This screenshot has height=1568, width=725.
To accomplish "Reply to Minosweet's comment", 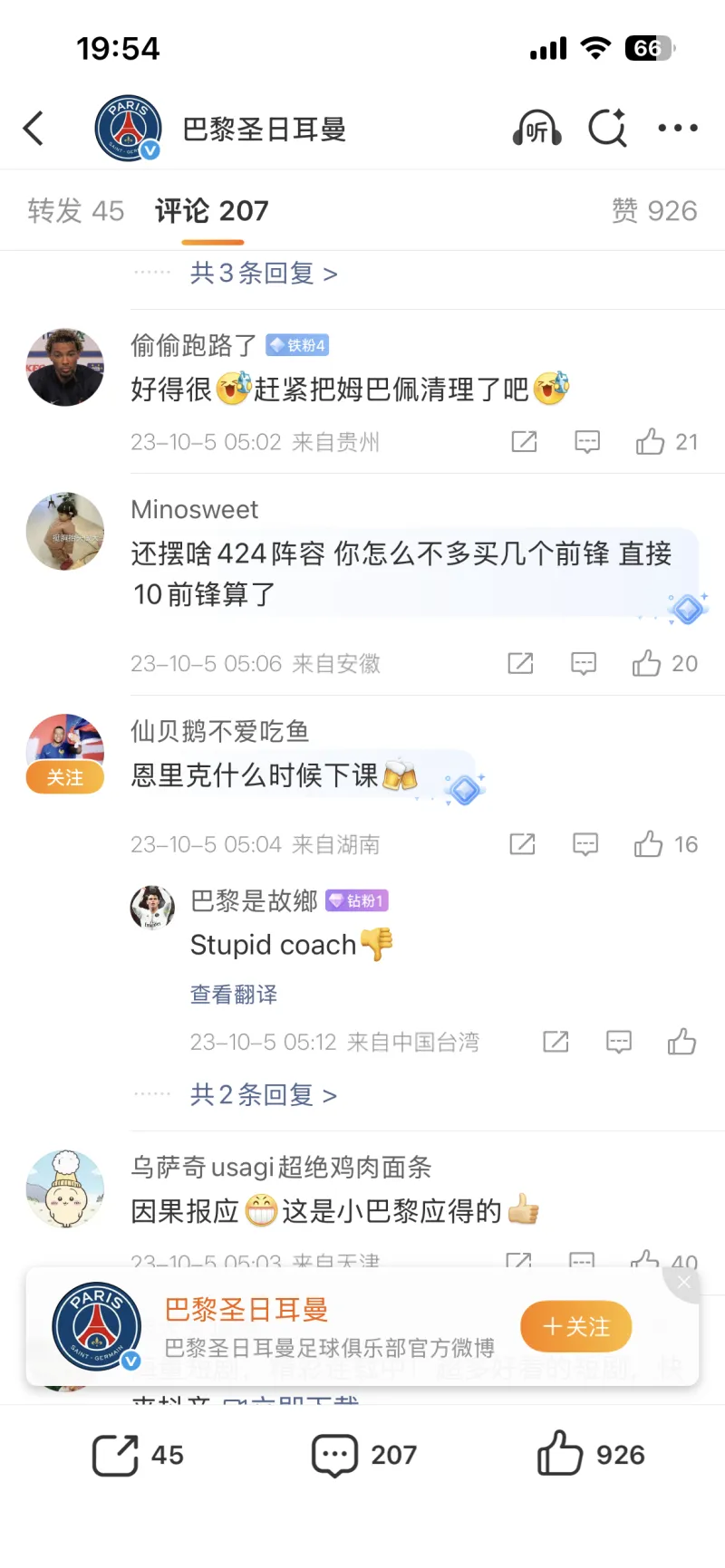I will [x=584, y=664].
